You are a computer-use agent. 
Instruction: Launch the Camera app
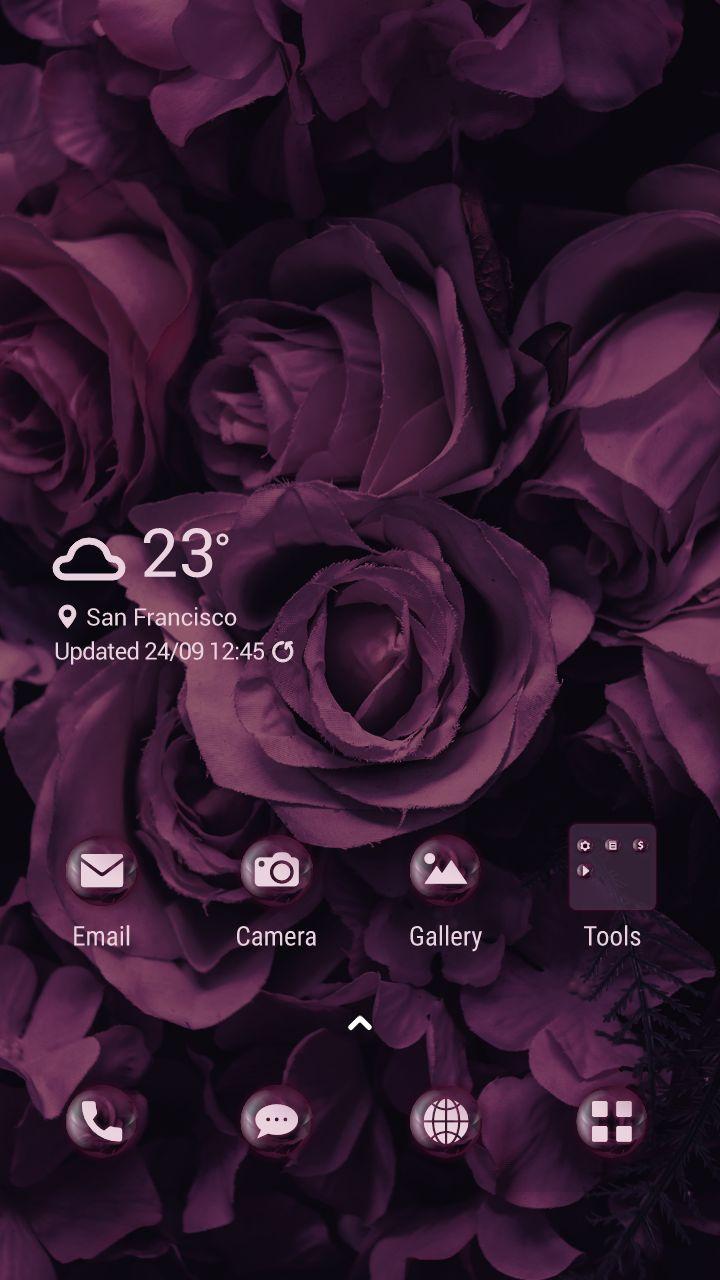coord(276,871)
